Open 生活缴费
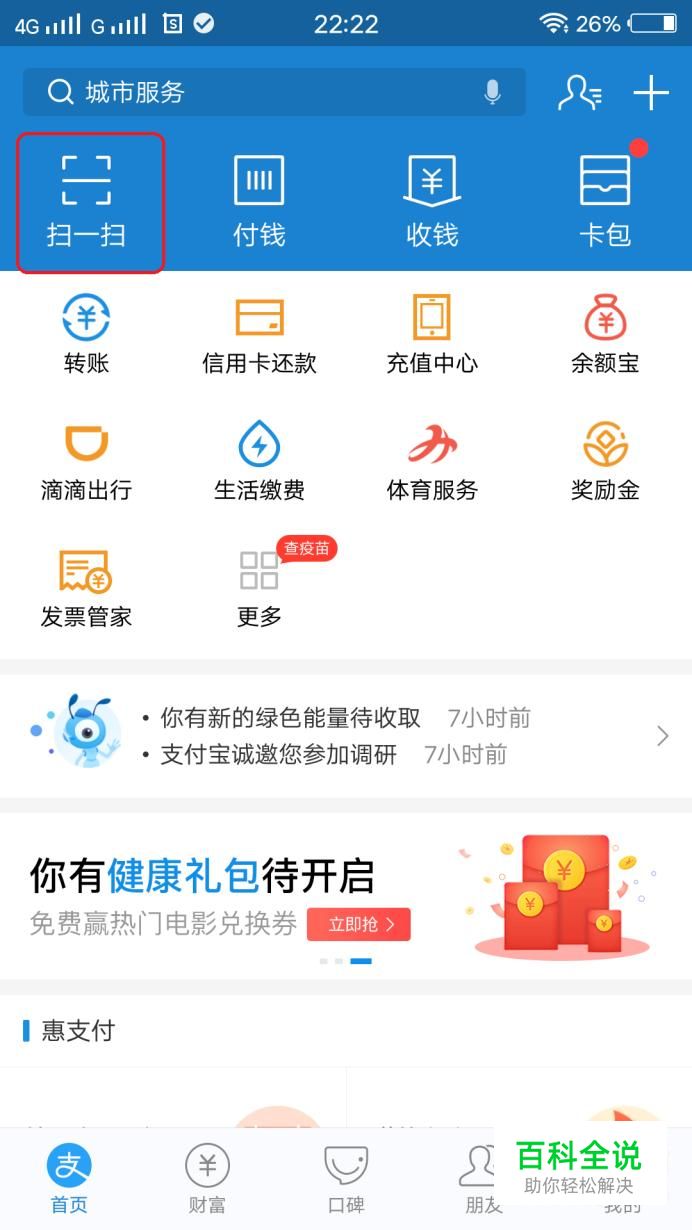This screenshot has height=1230, width=692. point(259,461)
